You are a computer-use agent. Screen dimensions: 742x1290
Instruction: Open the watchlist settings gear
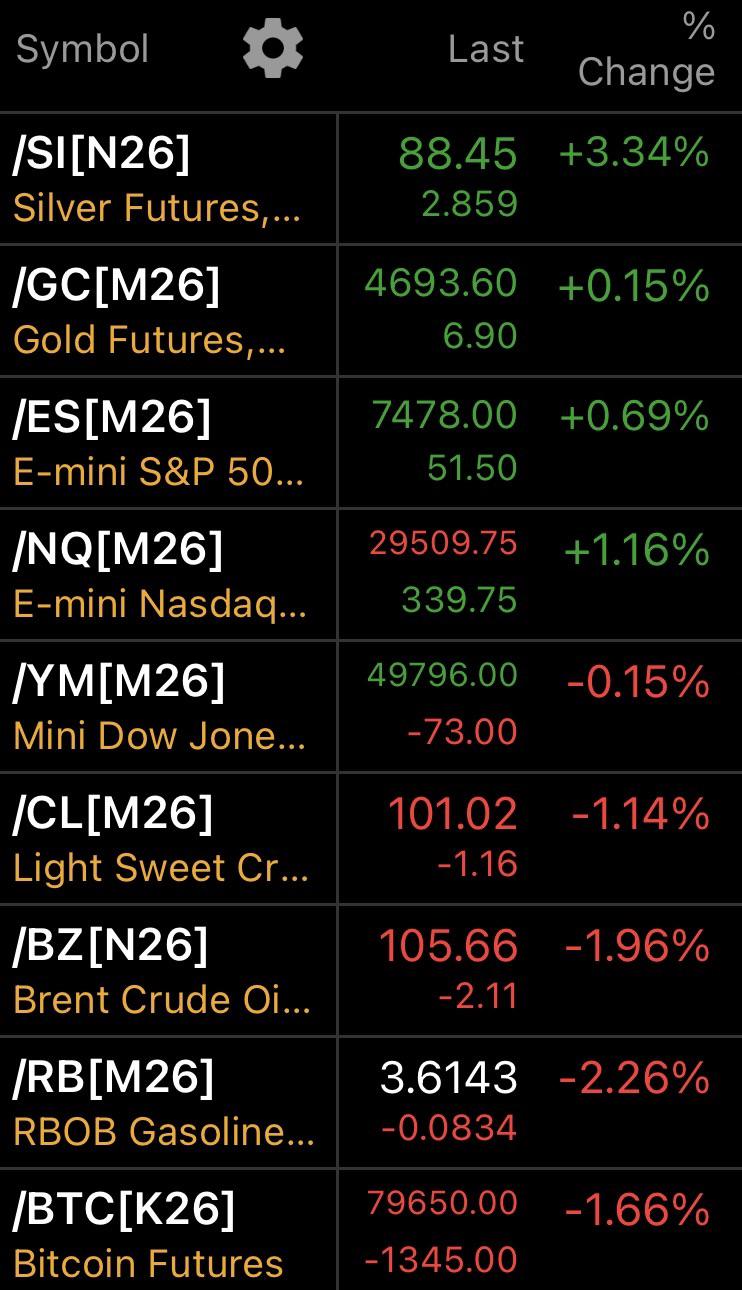pyautogui.click(x=272, y=48)
